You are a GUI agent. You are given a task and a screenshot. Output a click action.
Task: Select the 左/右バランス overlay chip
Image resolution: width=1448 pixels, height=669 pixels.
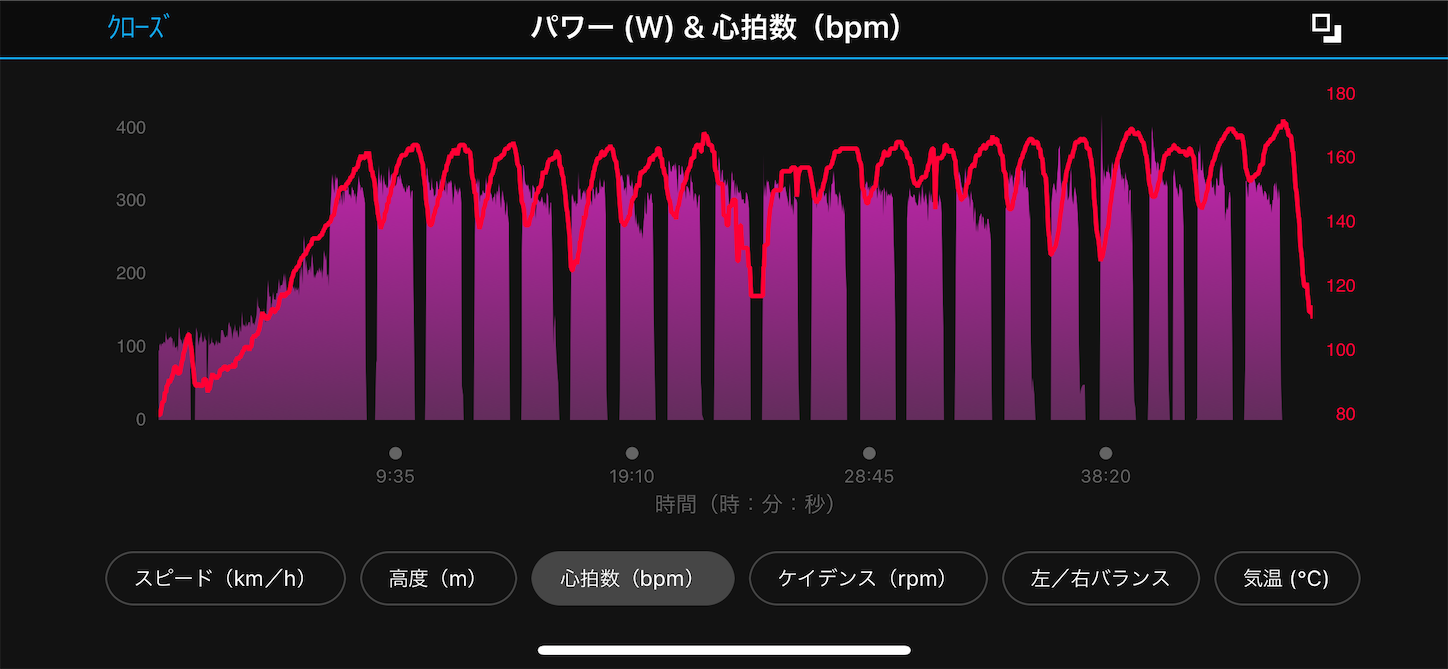tap(1100, 578)
